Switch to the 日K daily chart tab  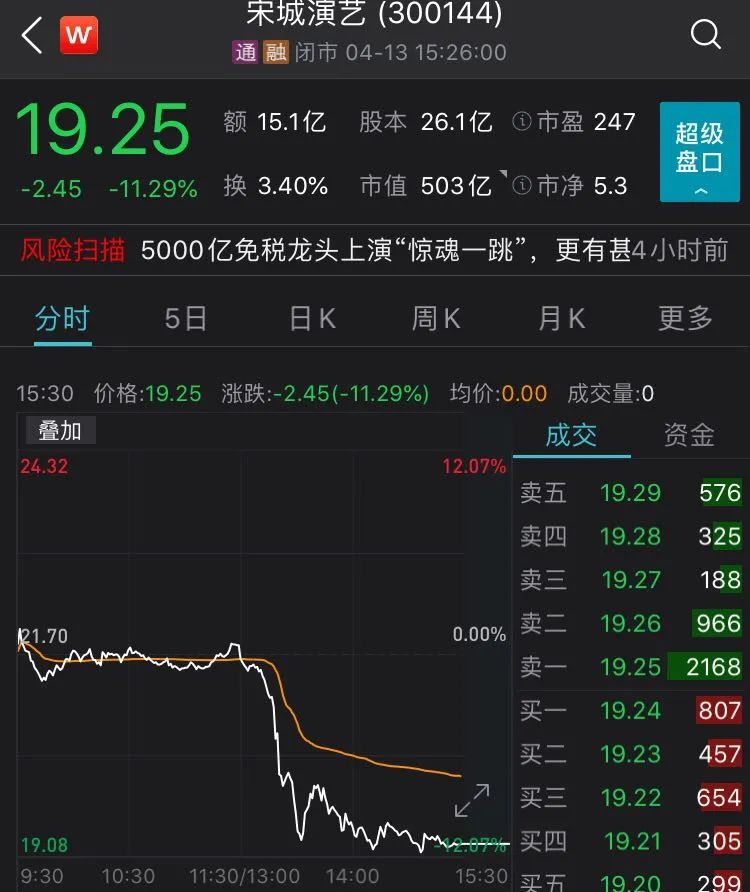[x=310, y=316]
